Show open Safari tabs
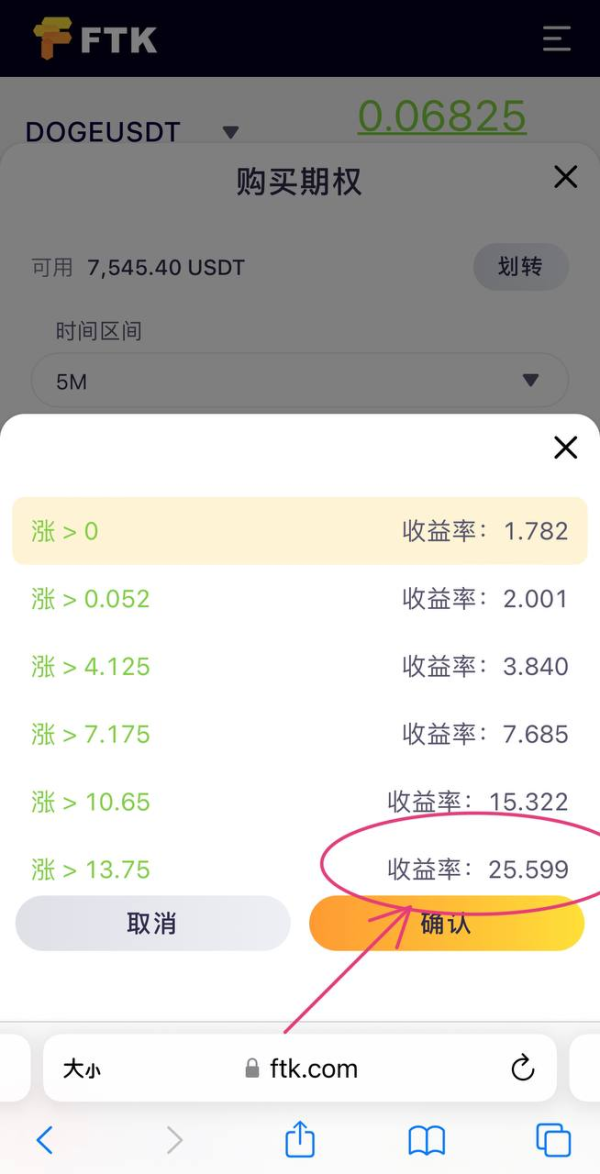The height and width of the screenshot is (1174, 600). (554, 1140)
